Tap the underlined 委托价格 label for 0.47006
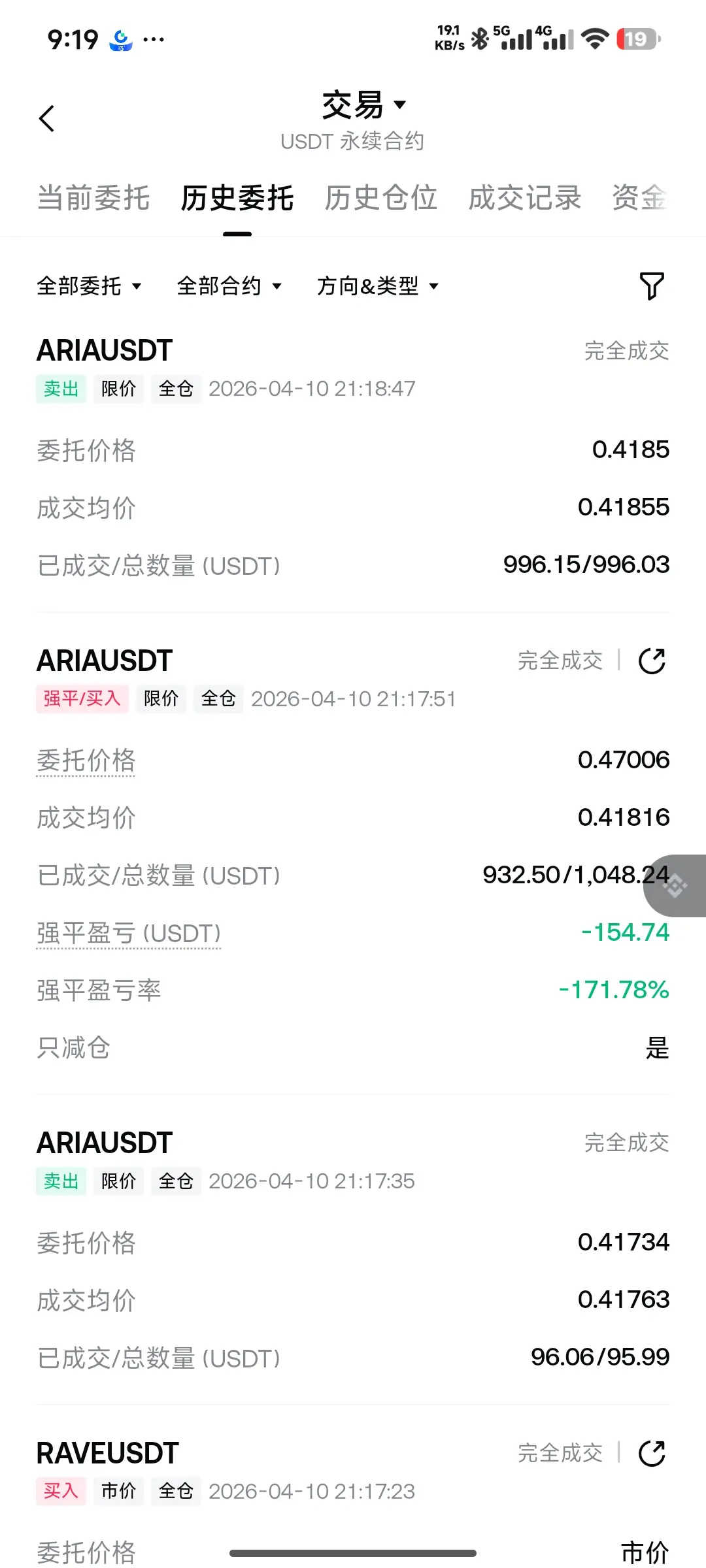This screenshot has width=706, height=1568. tap(86, 761)
